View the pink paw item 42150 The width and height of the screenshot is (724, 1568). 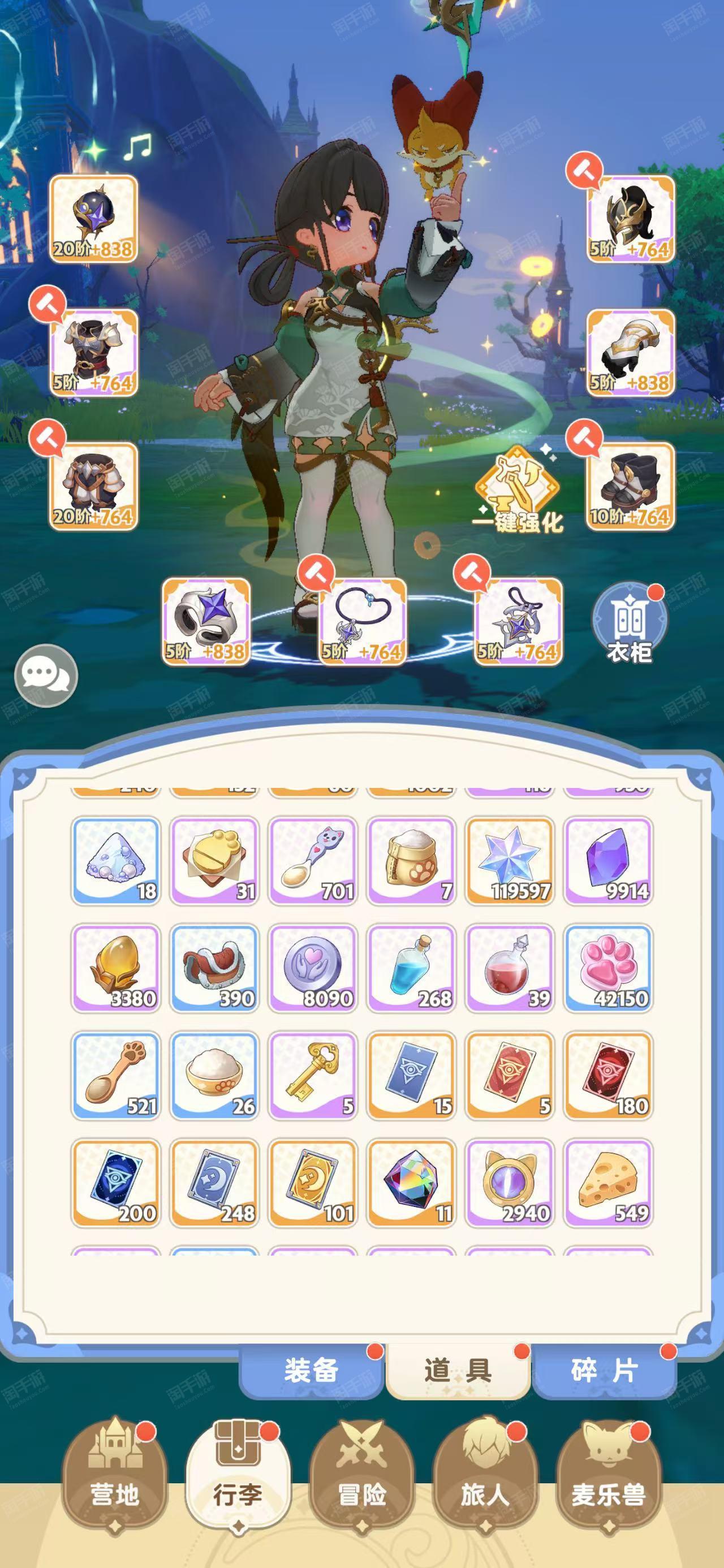click(x=608, y=968)
